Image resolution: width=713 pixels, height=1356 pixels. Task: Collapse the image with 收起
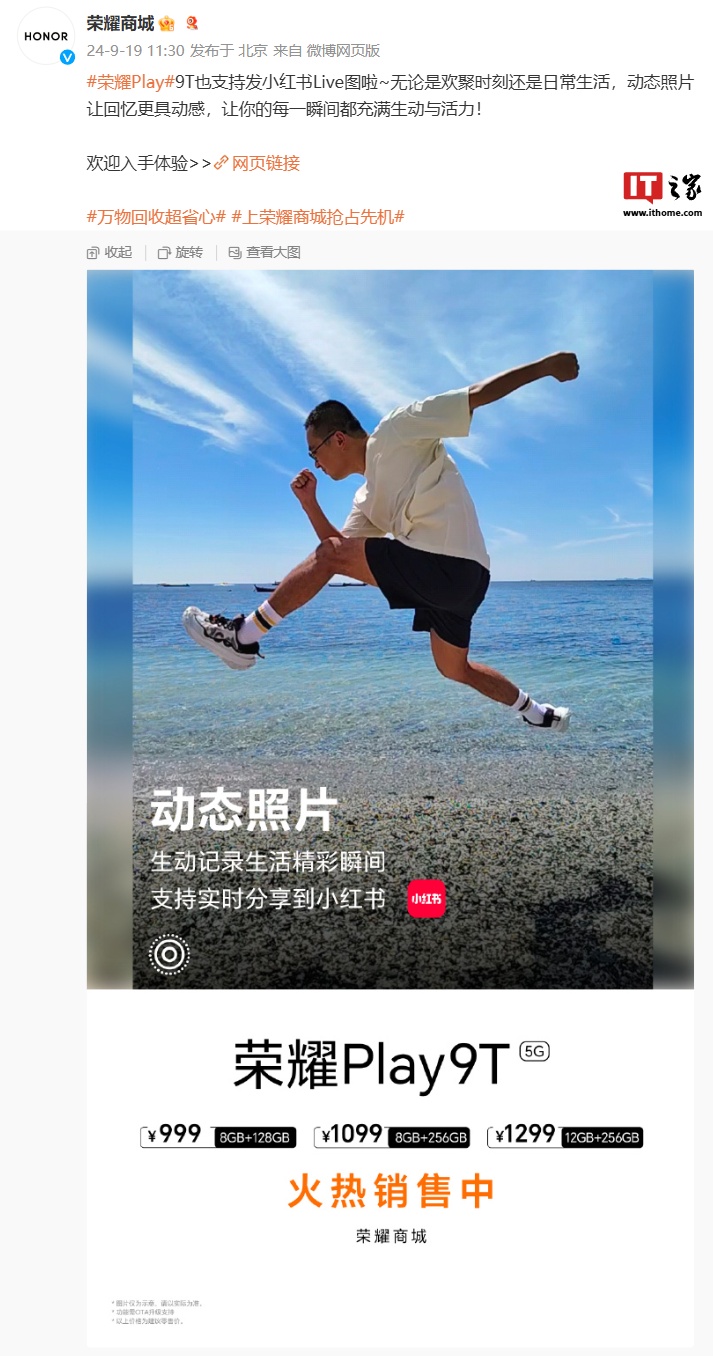pos(110,253)
